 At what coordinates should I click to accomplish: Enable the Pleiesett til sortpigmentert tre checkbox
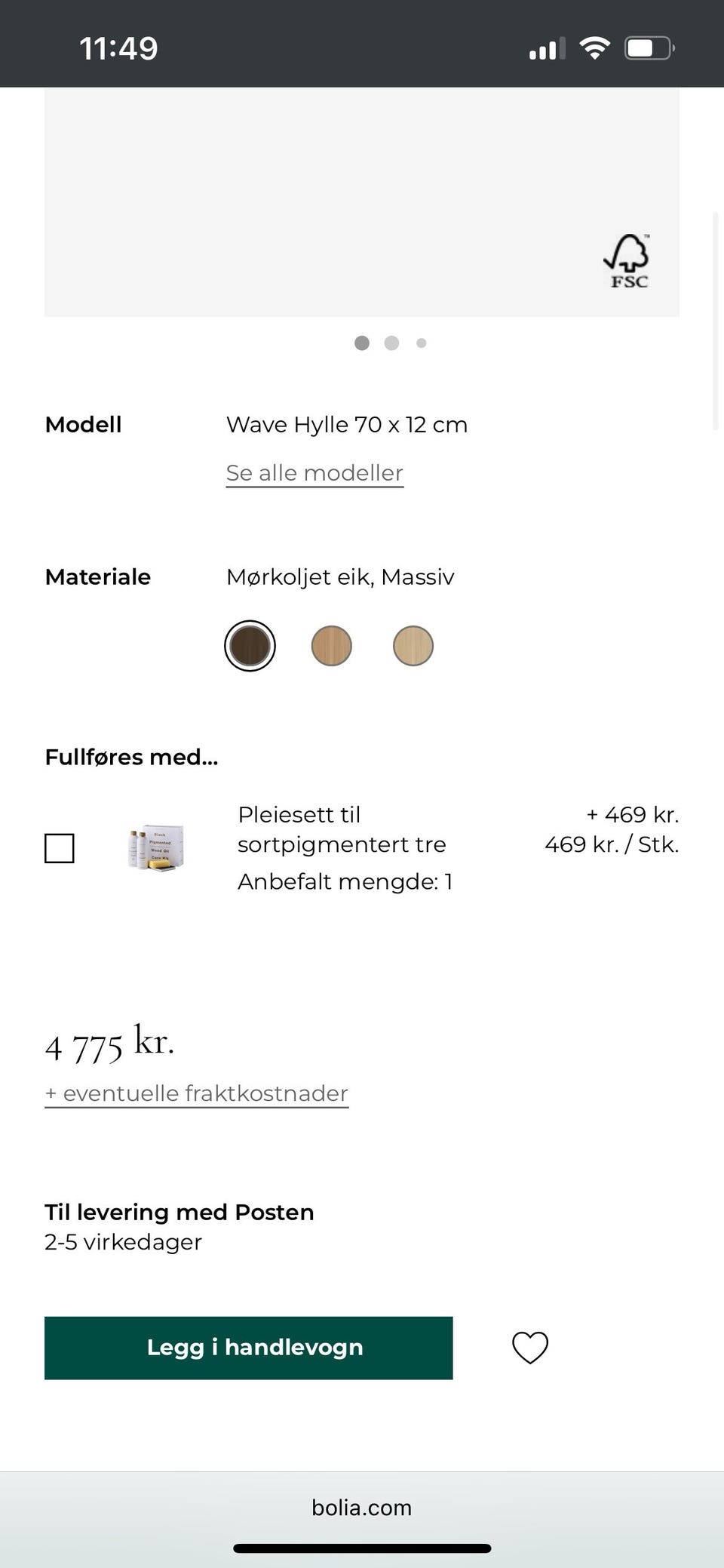[x=60, y=847]
